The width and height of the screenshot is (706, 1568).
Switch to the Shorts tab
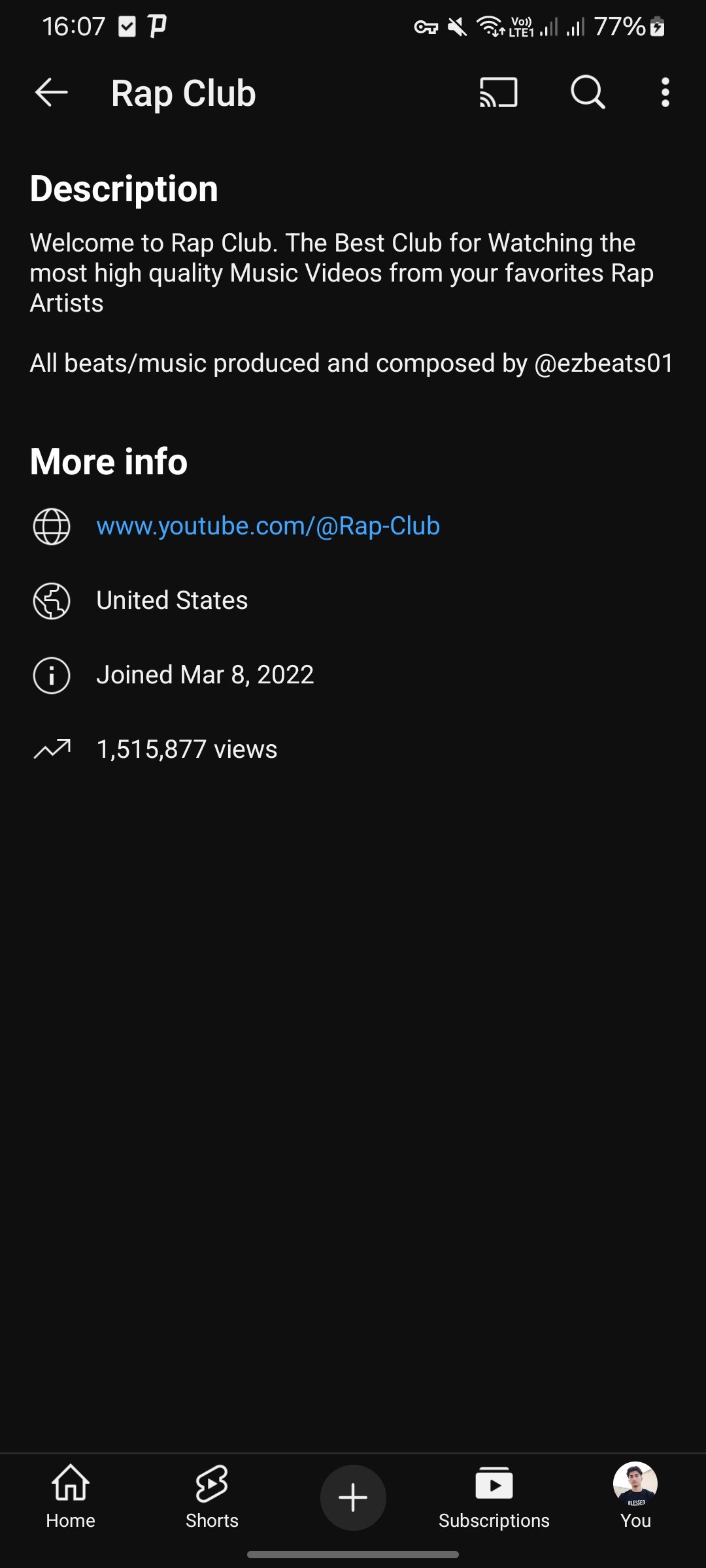212,1497
